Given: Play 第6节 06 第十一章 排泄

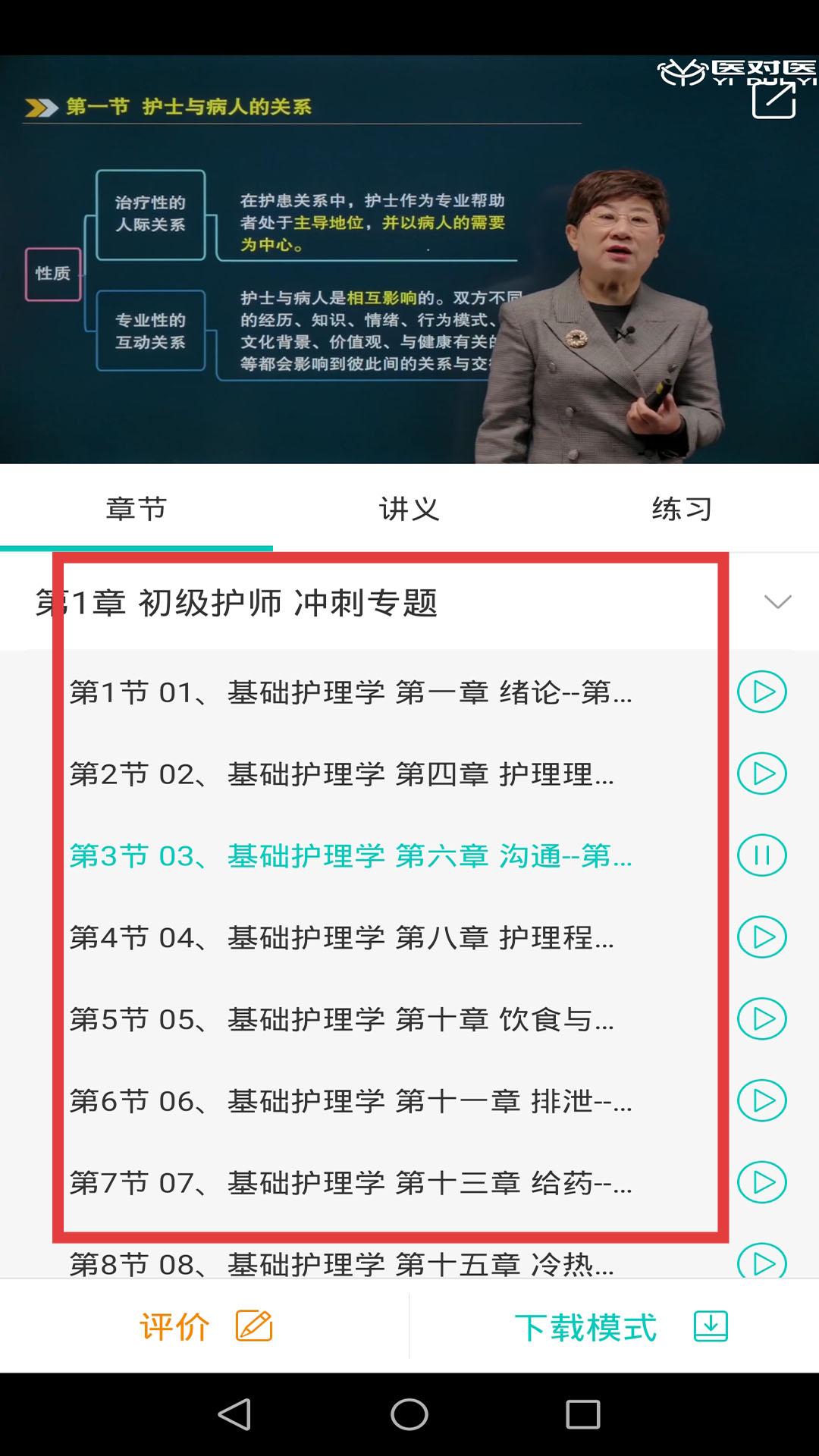Looking at the screenshot, I should (x=762, y=1101).
